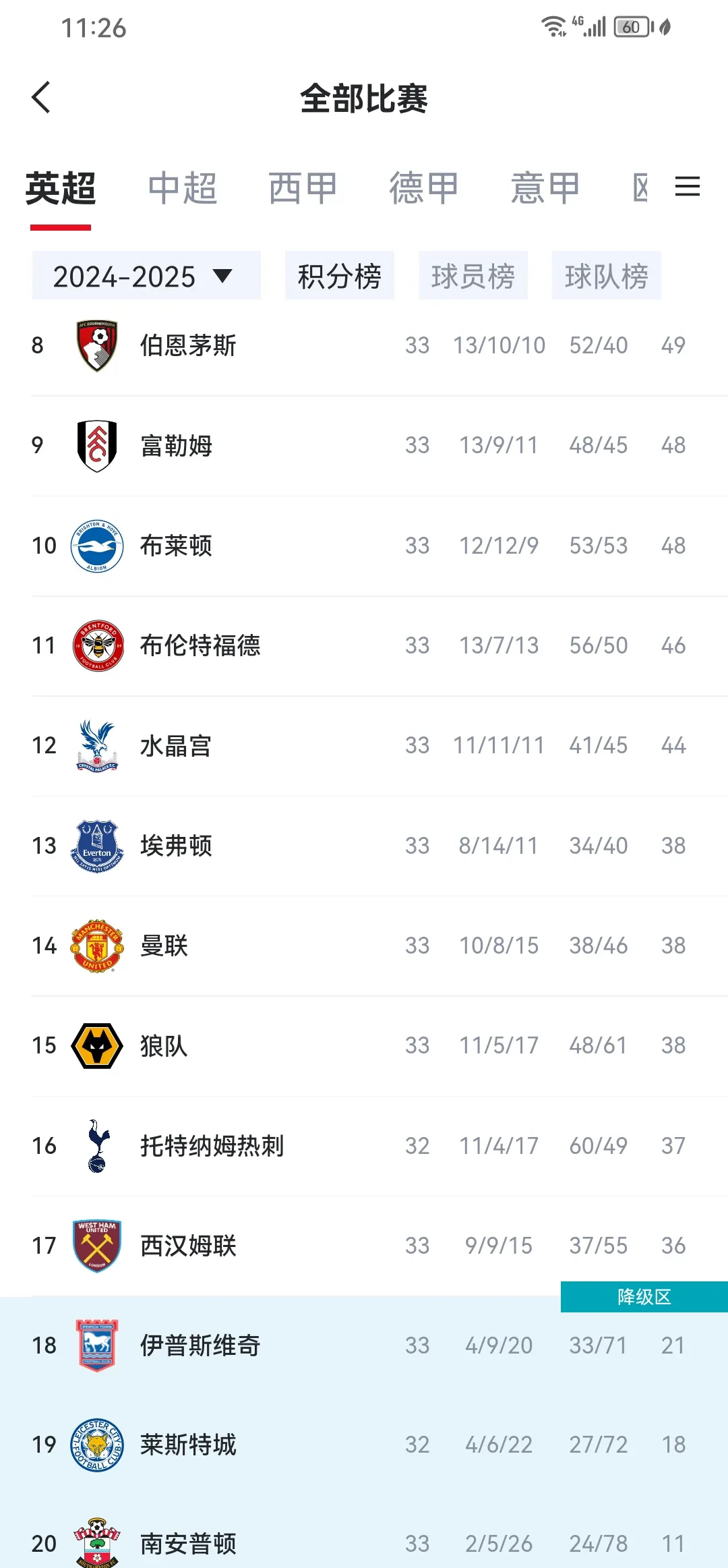
Task: Select the 德甲 league tab
Action: [423, 187]
